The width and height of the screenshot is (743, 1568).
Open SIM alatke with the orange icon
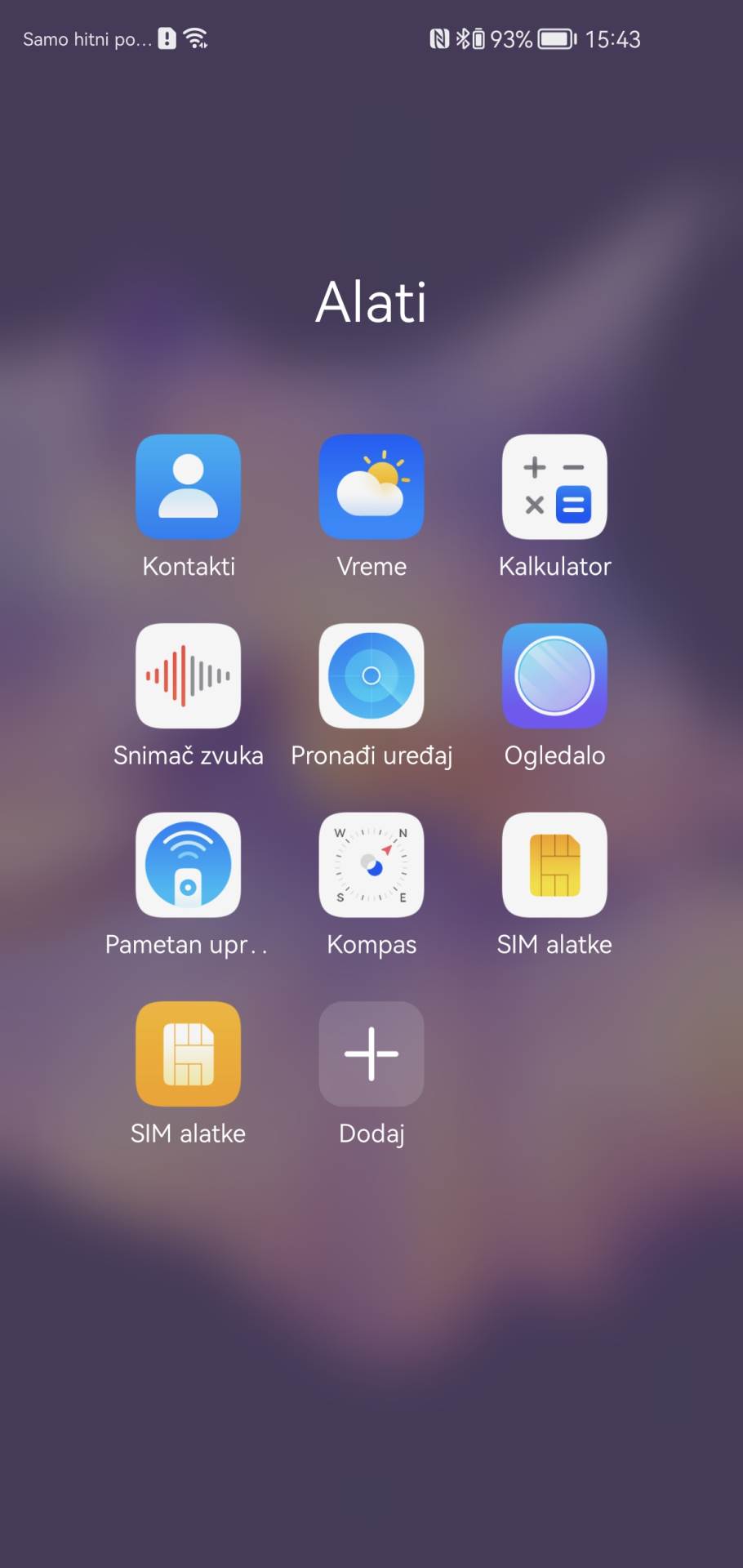[x=188, y=1054]
